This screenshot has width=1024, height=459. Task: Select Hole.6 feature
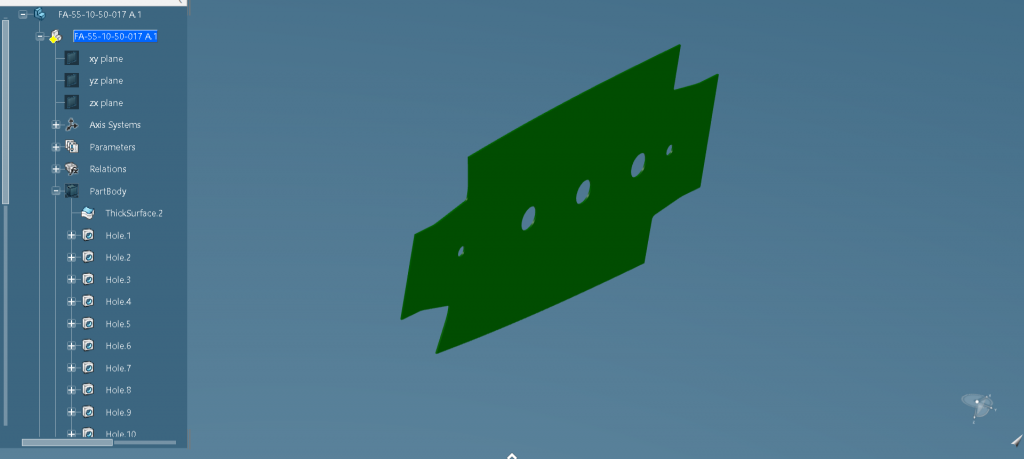[118, 346]
